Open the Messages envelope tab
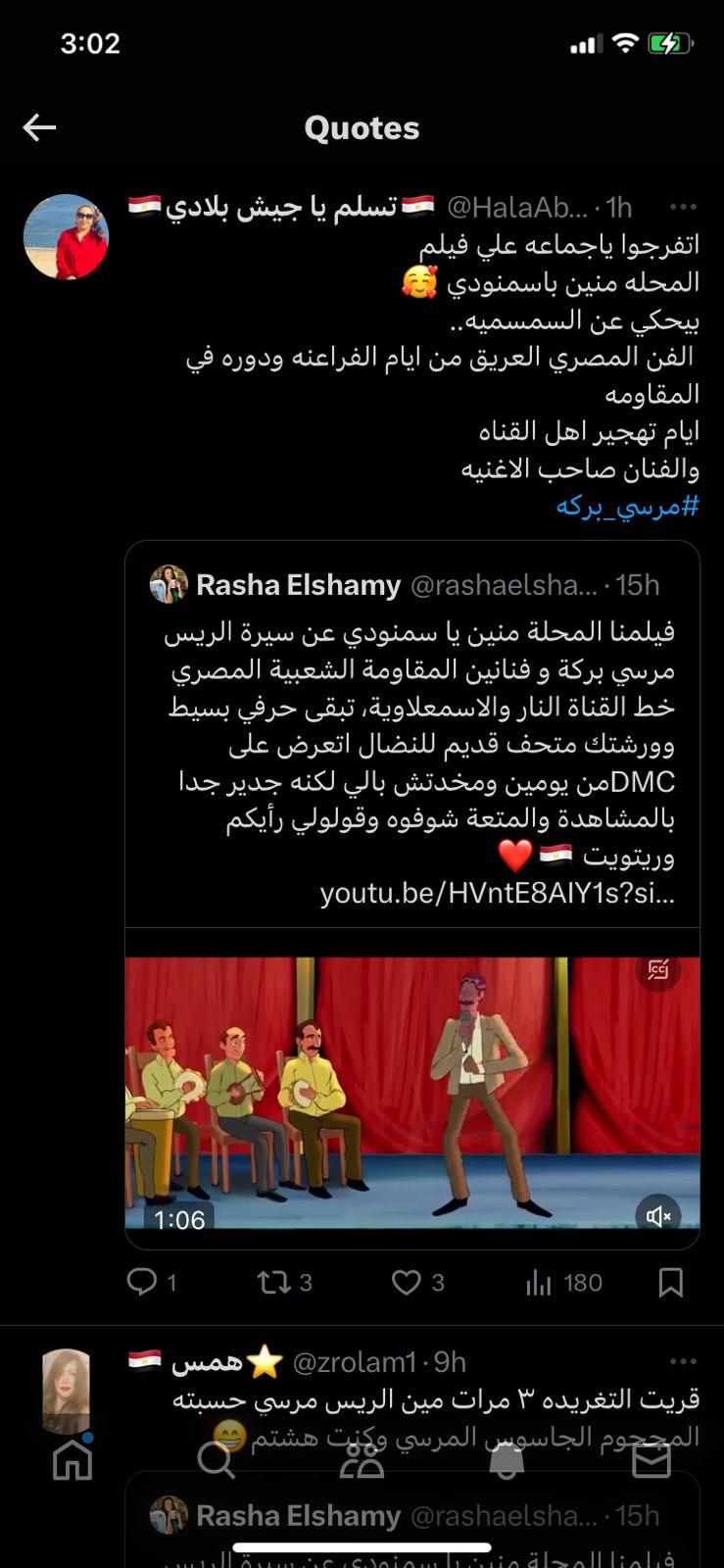Image resolution: width=724 pixels, height=1568 pixels. 652,1460
